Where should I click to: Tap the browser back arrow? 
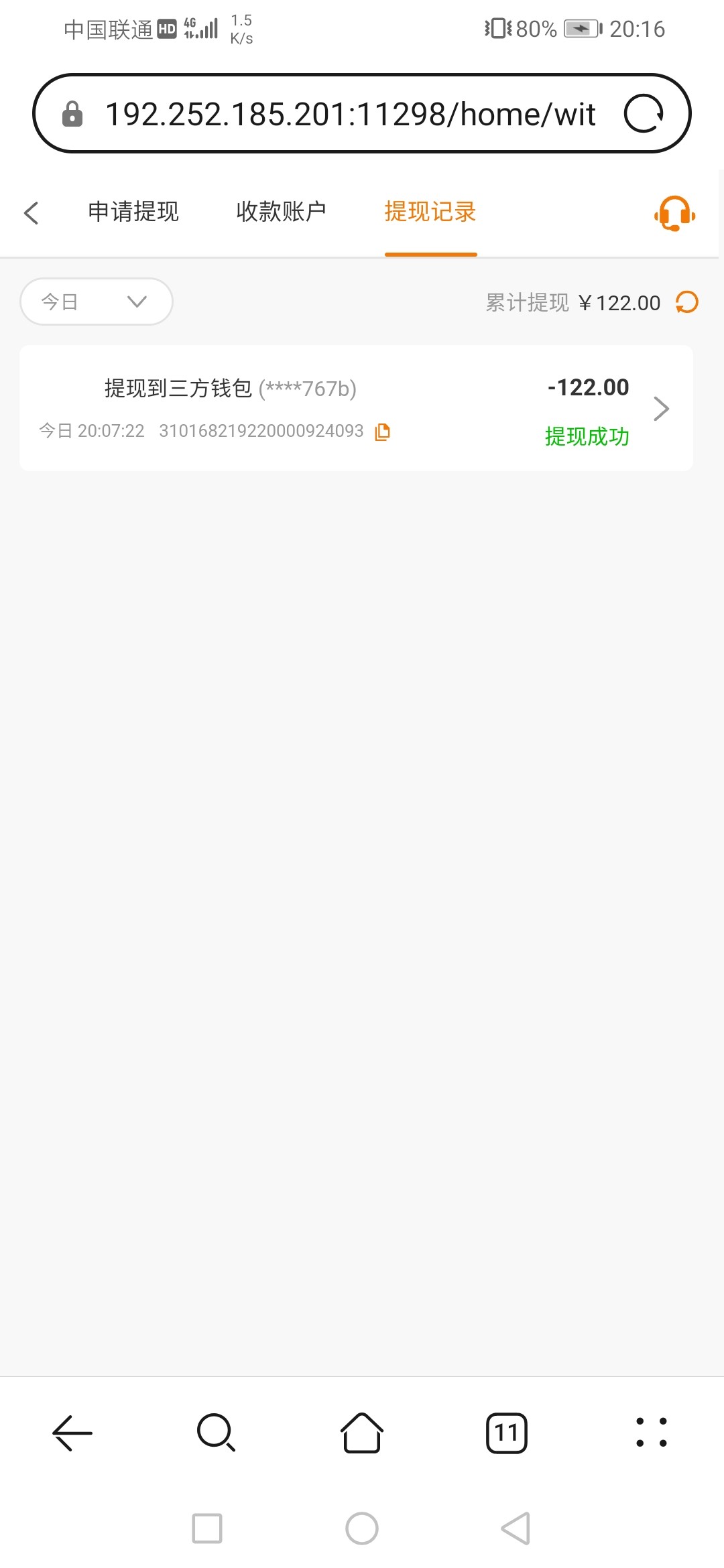(72, 1433)
